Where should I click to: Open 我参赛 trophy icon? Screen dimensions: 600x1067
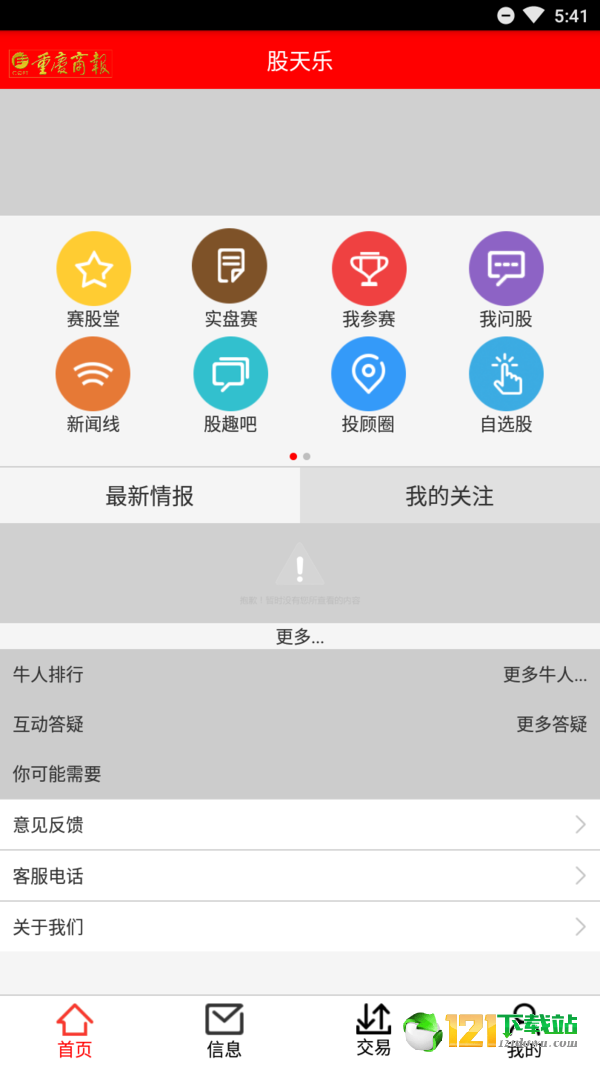coord(369,268)
